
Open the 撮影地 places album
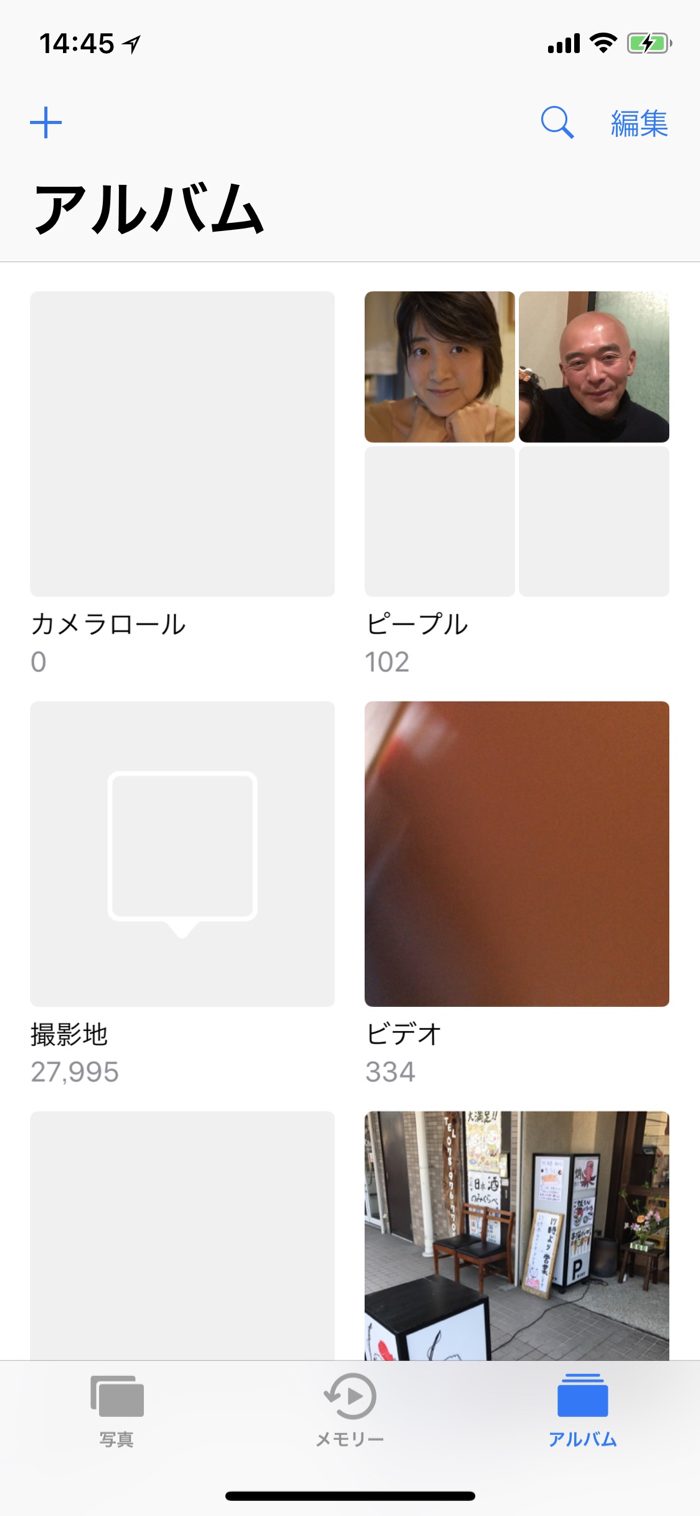click(182, 853)
